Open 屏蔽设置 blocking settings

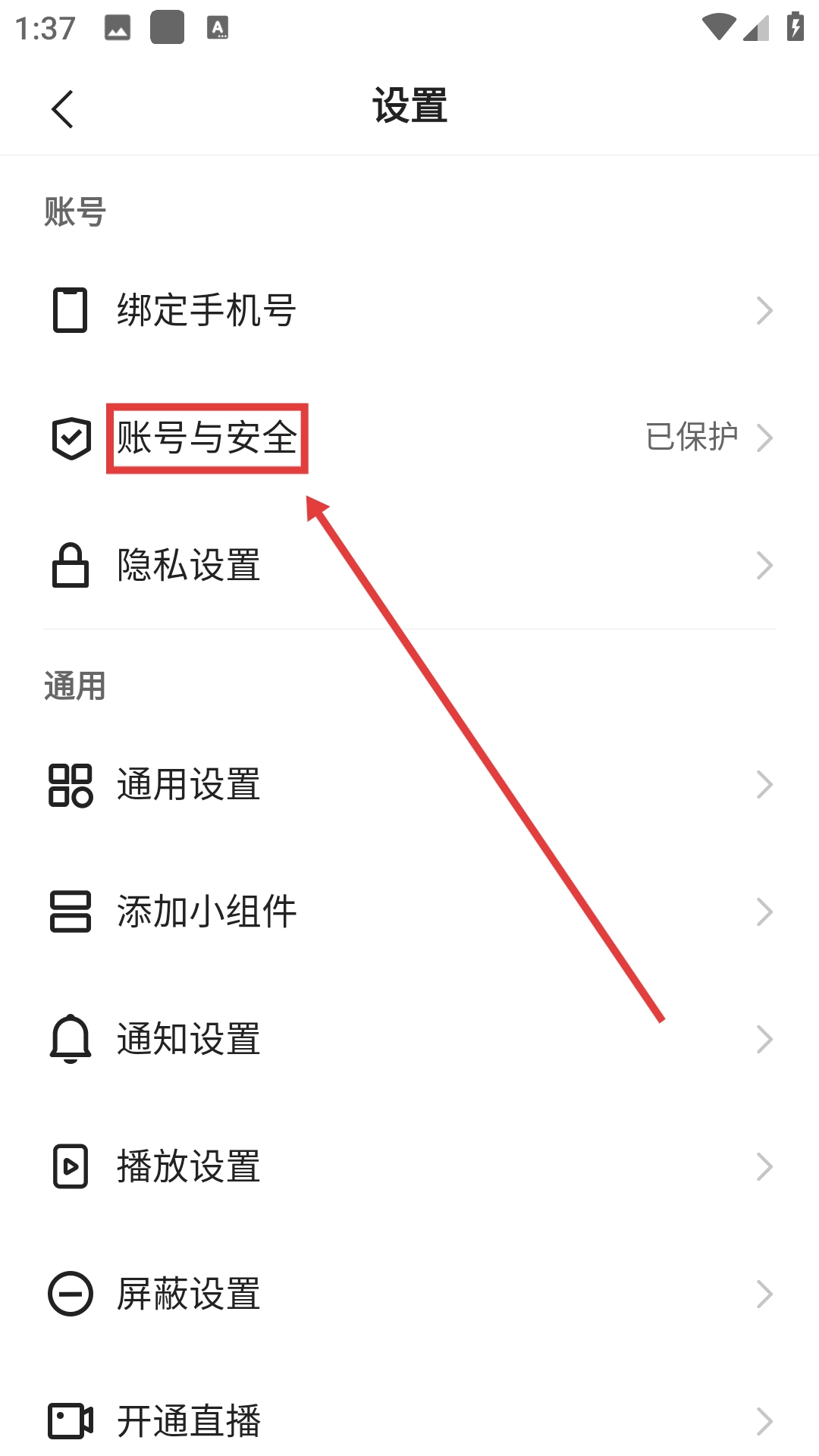189,1294
